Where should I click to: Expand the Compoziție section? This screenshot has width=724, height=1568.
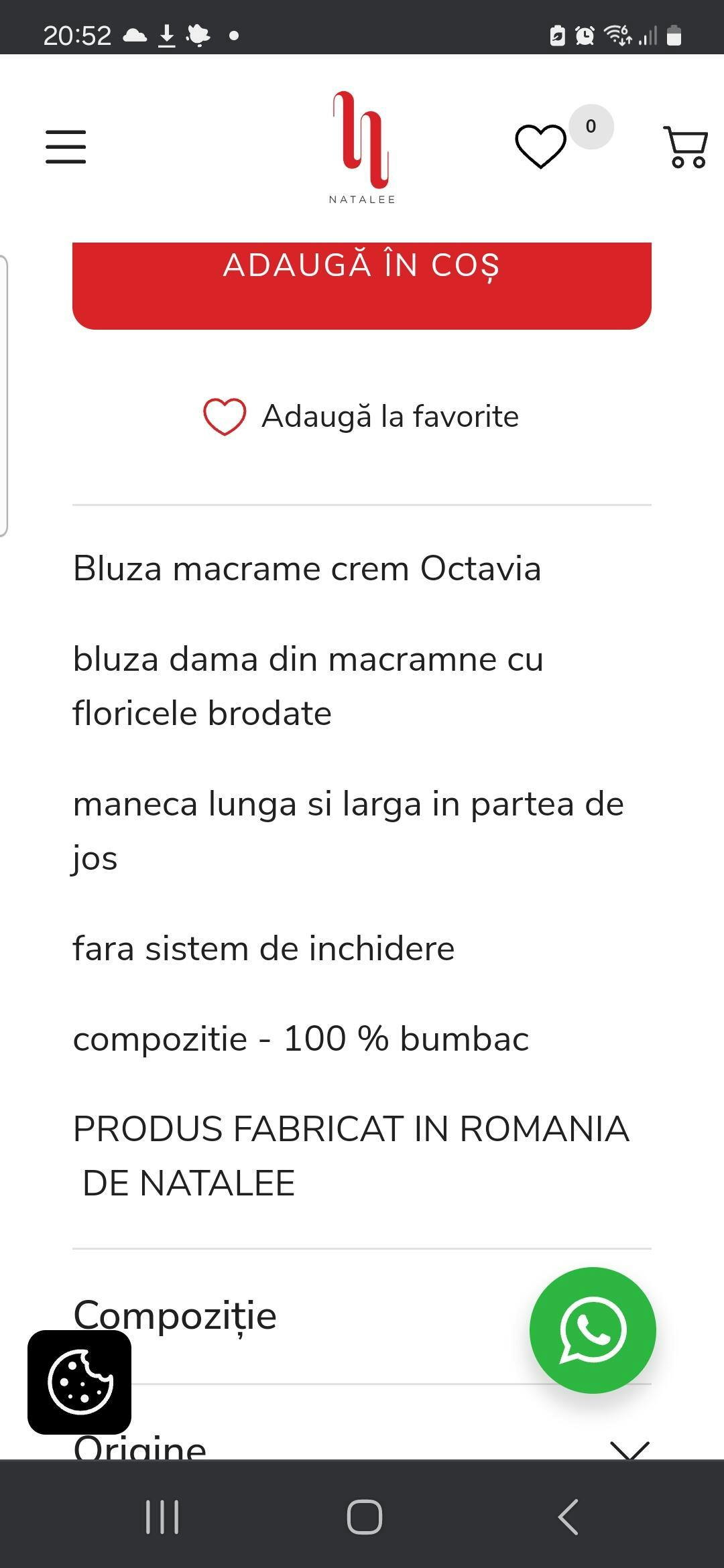[x=268, y=1315]
